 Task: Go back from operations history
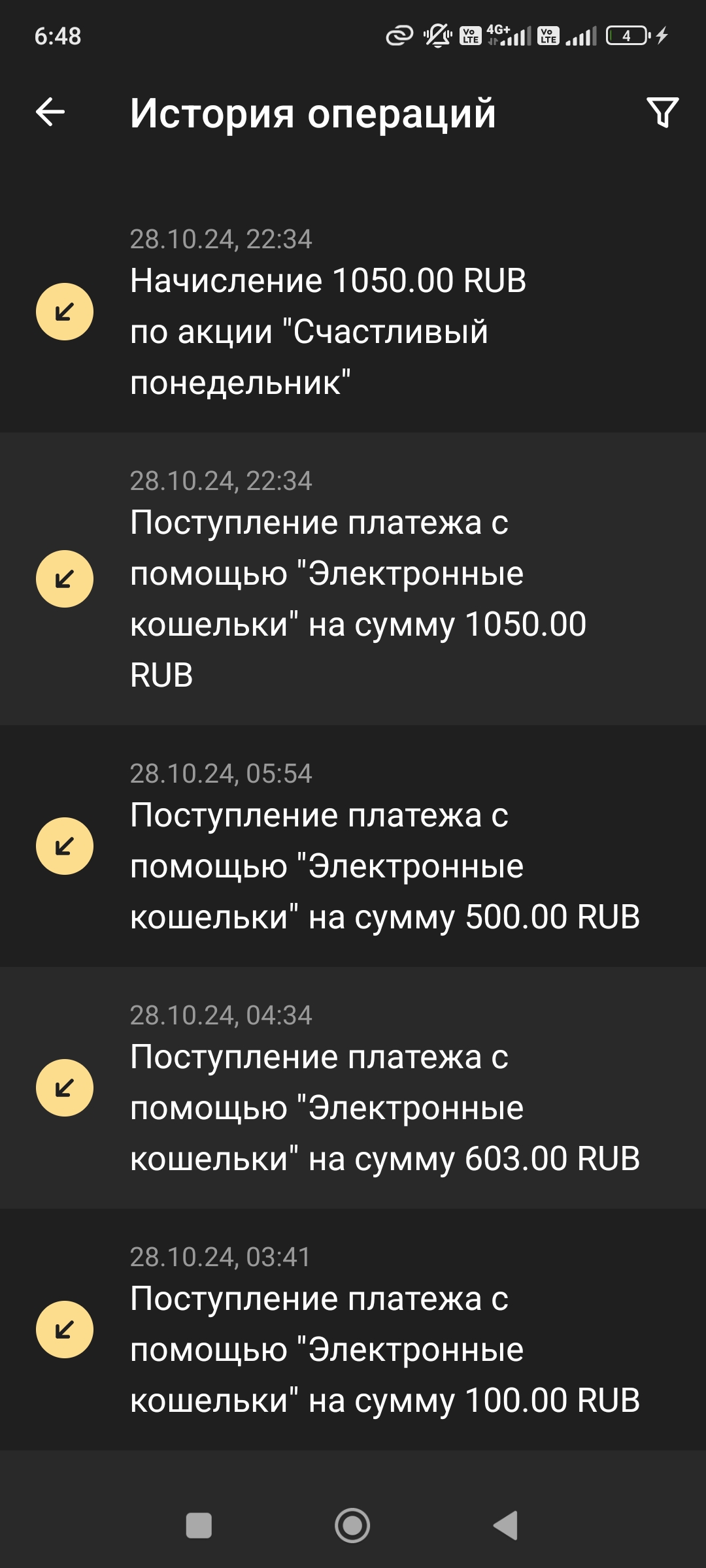50,112
